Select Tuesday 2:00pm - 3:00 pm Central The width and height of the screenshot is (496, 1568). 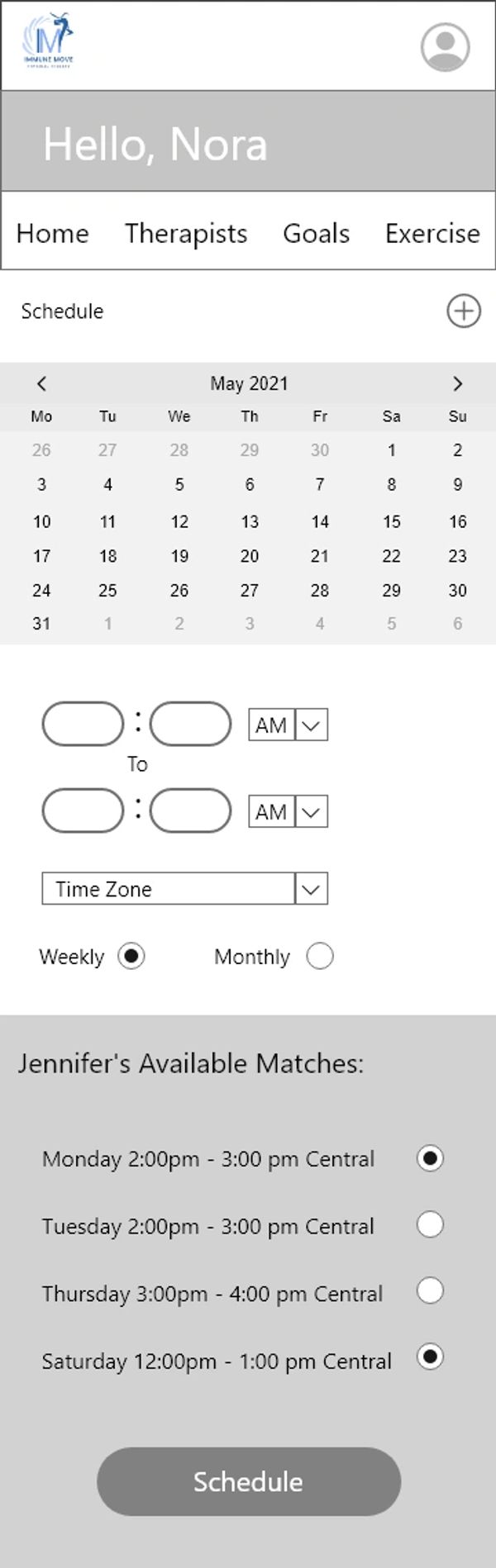[x=430, y=1224]
